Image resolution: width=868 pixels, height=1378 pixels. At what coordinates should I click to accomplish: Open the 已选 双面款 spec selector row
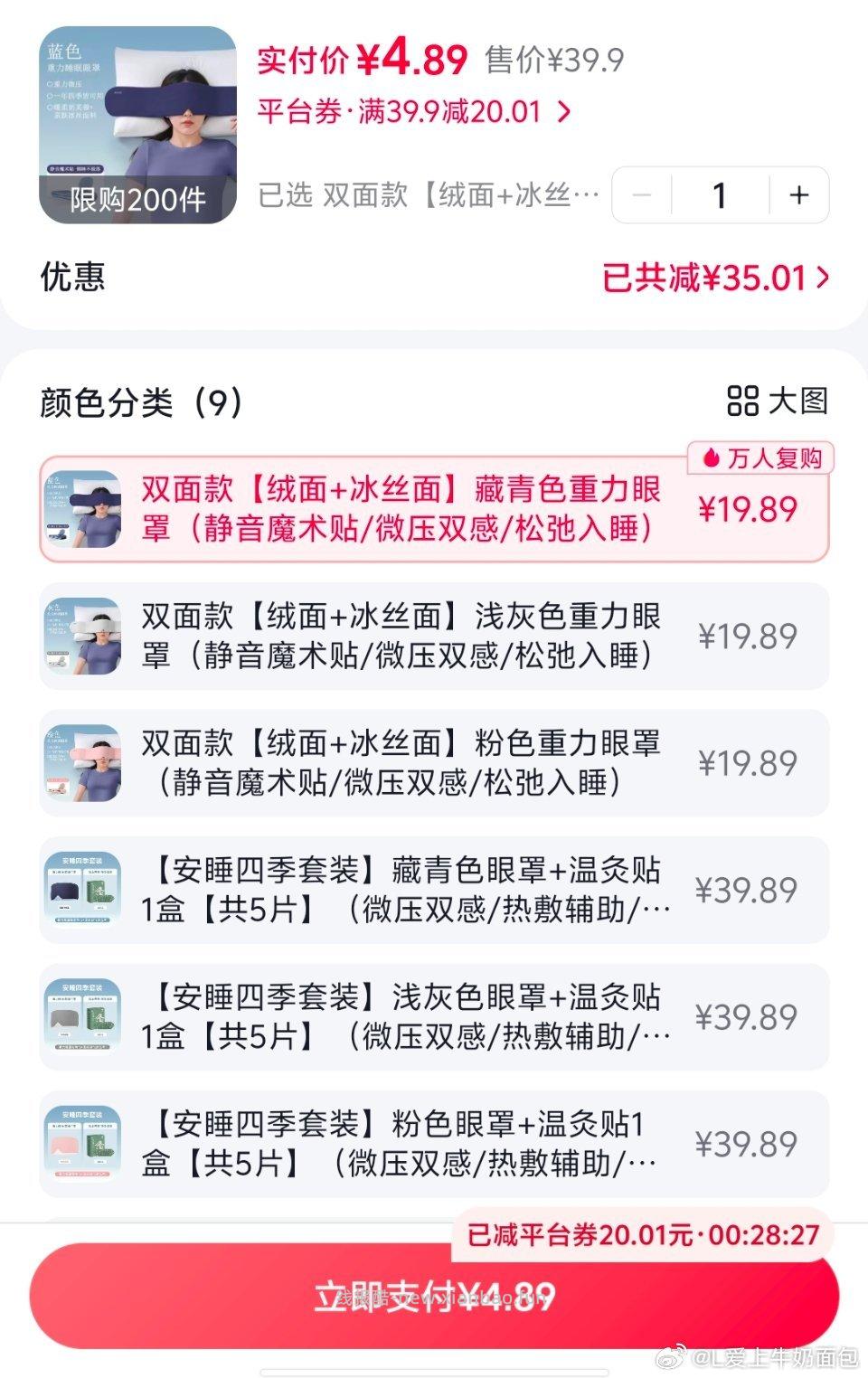click(x=425, y=195)
